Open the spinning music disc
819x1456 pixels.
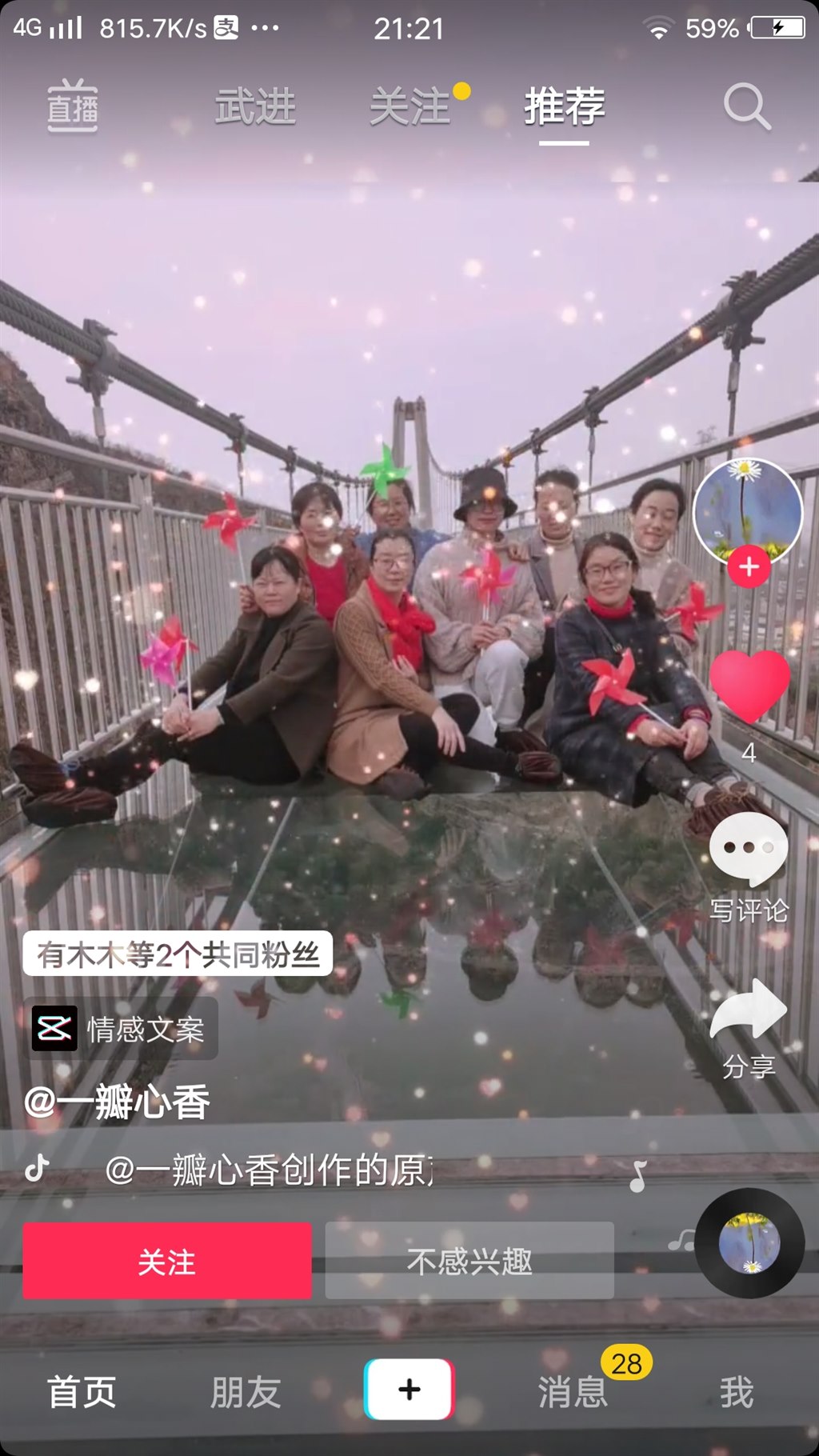(749, 1243)
